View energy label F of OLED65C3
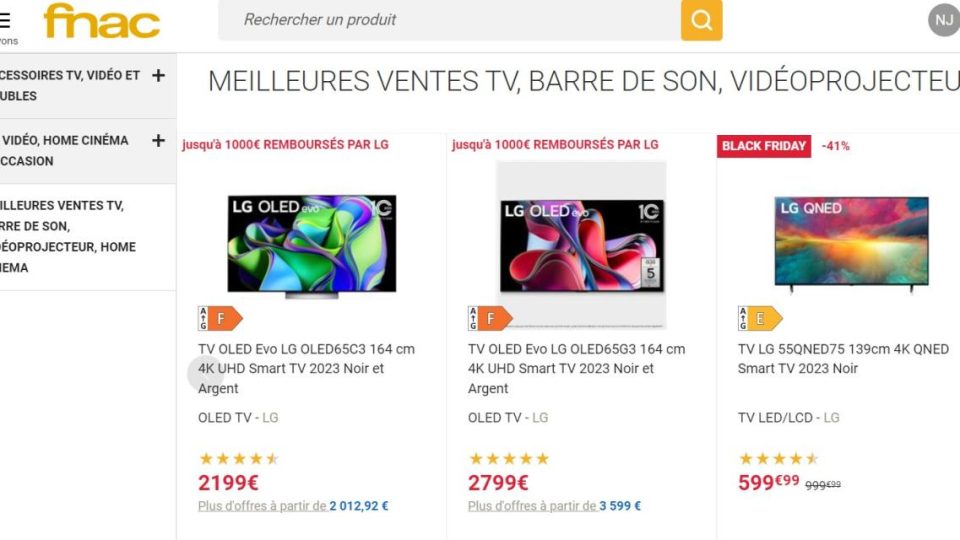Viewport: 960px width, 540px height. [220, 319]
